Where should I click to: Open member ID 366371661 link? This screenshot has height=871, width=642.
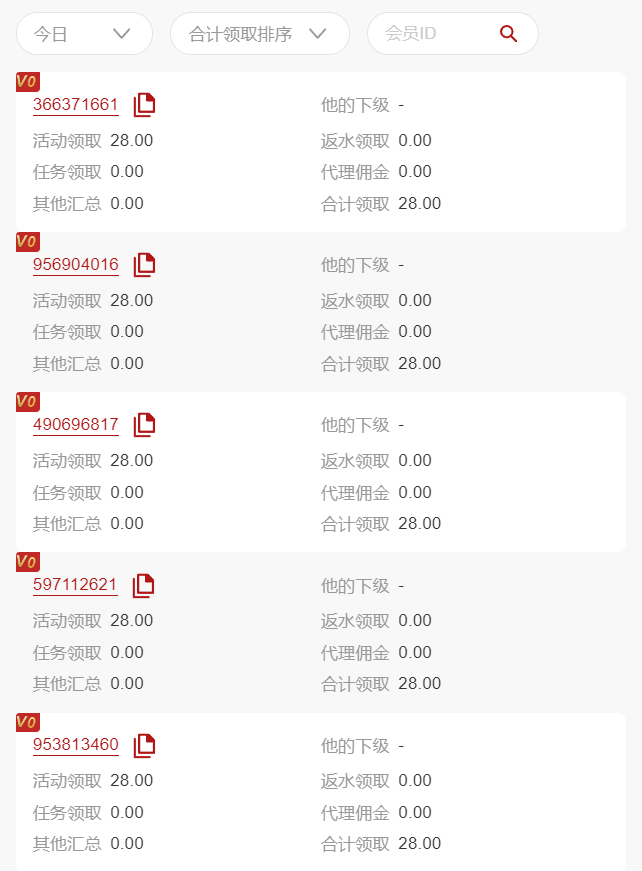[x=76, y=105]
